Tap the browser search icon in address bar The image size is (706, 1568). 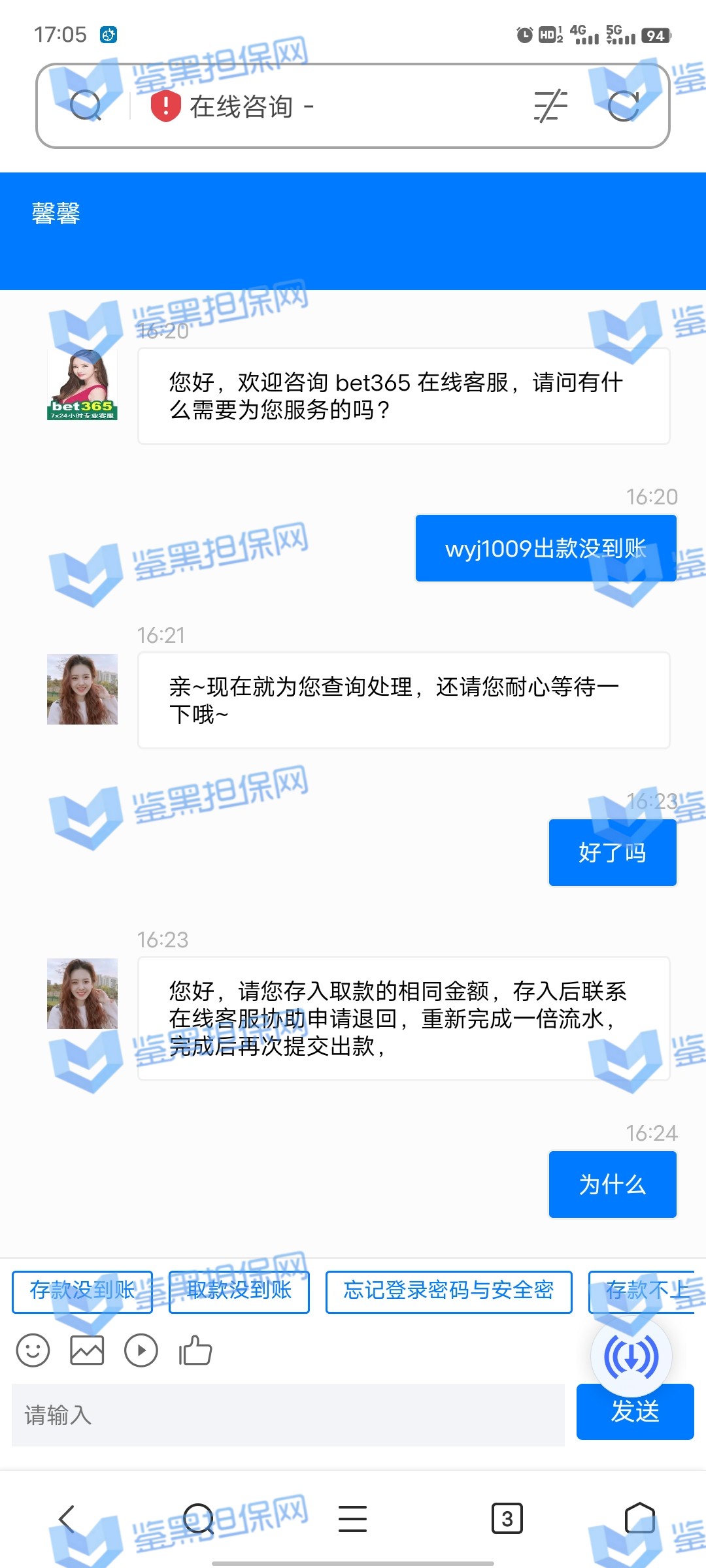[x=86, y=106]
